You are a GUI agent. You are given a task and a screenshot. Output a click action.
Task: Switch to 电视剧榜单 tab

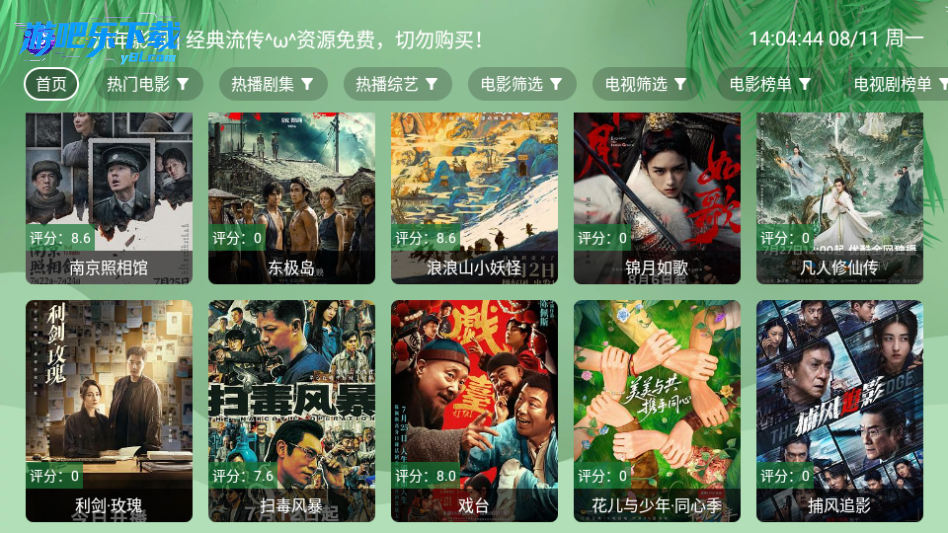click(x=897, y=84)
